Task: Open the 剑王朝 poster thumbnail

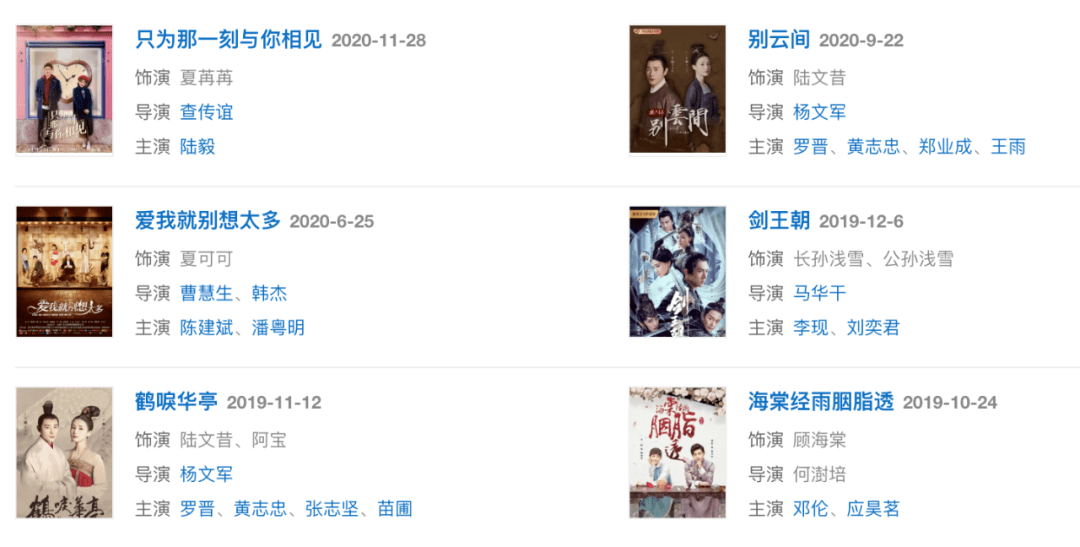Action: click(677, 272)
